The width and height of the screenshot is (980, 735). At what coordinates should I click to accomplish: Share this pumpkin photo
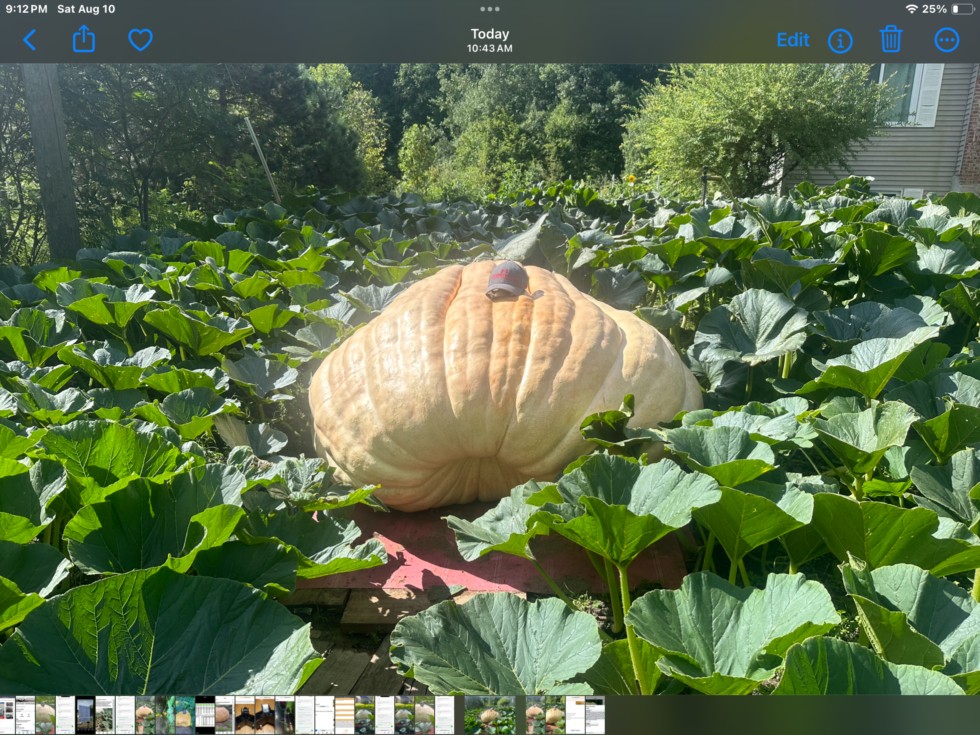[x=84, y=39]
